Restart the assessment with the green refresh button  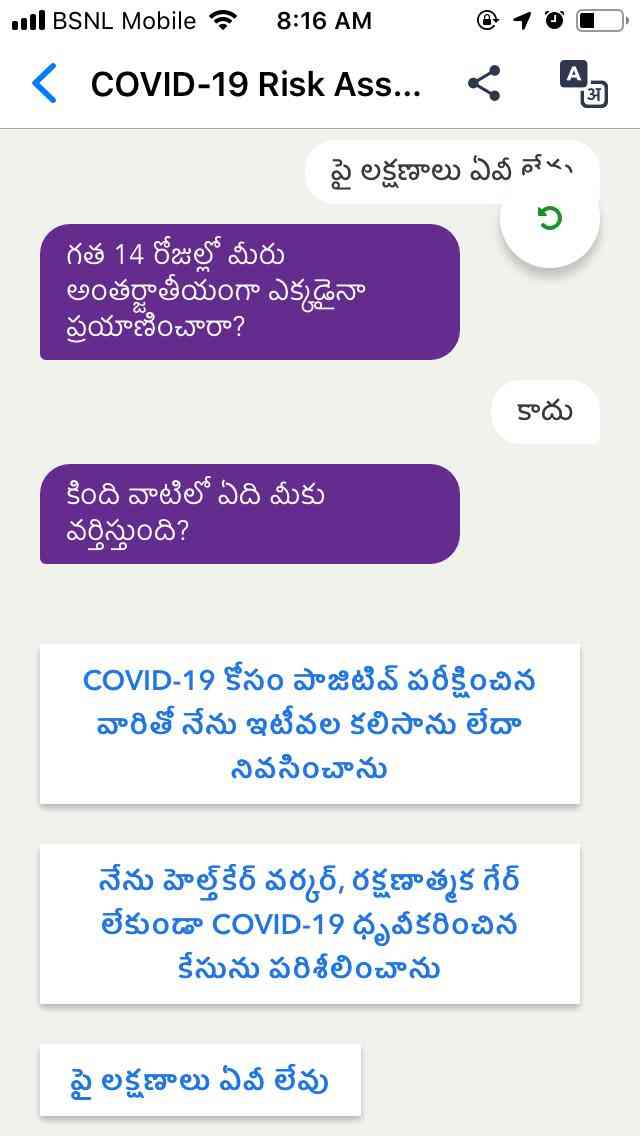pos(549,218)
